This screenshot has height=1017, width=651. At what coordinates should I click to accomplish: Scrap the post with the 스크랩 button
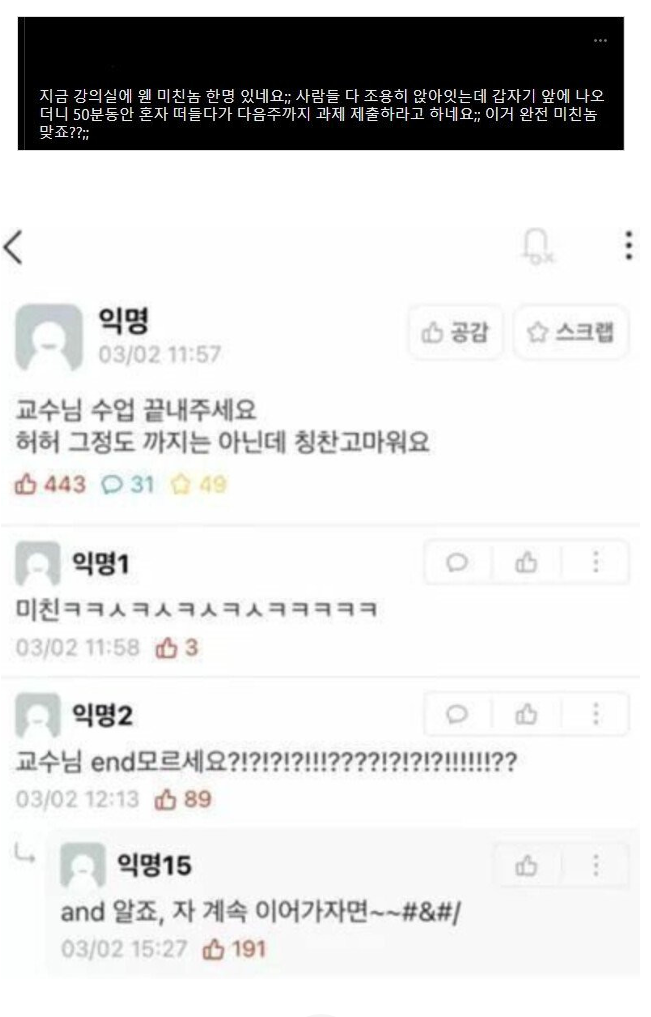click(571, 332)
